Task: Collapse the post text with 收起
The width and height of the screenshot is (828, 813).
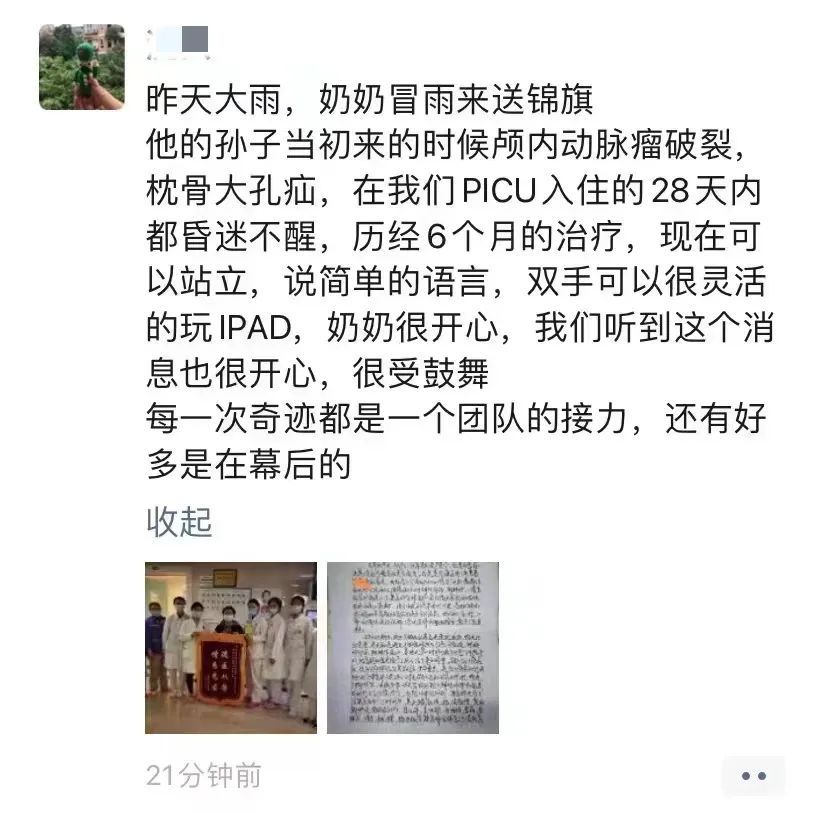Action: (x=179, y=521)
